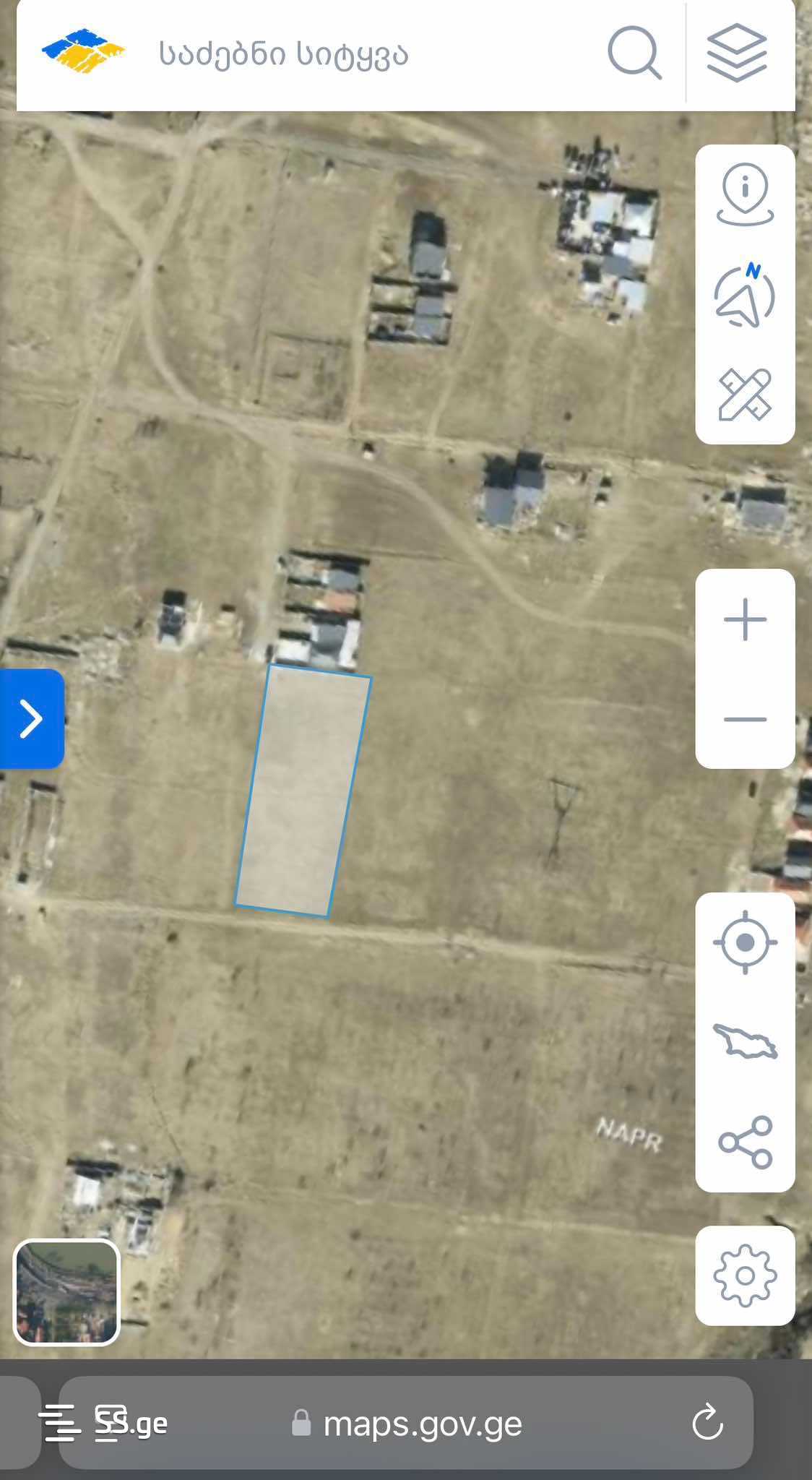The height and width of the screenshot is (1480, 812).
Task: Share this map view
Action: [745, 1142]
